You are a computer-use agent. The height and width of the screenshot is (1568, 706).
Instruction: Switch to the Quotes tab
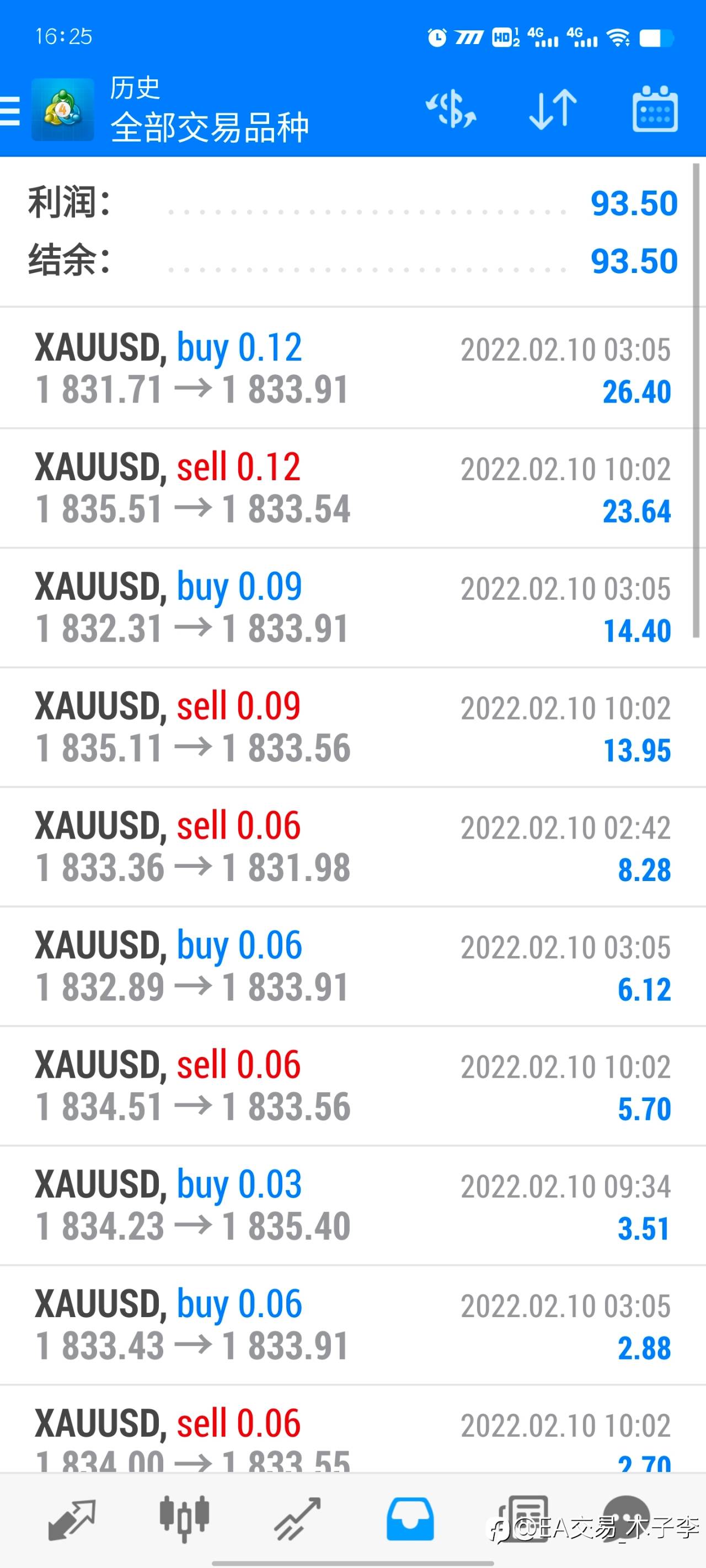[72, 1519]
